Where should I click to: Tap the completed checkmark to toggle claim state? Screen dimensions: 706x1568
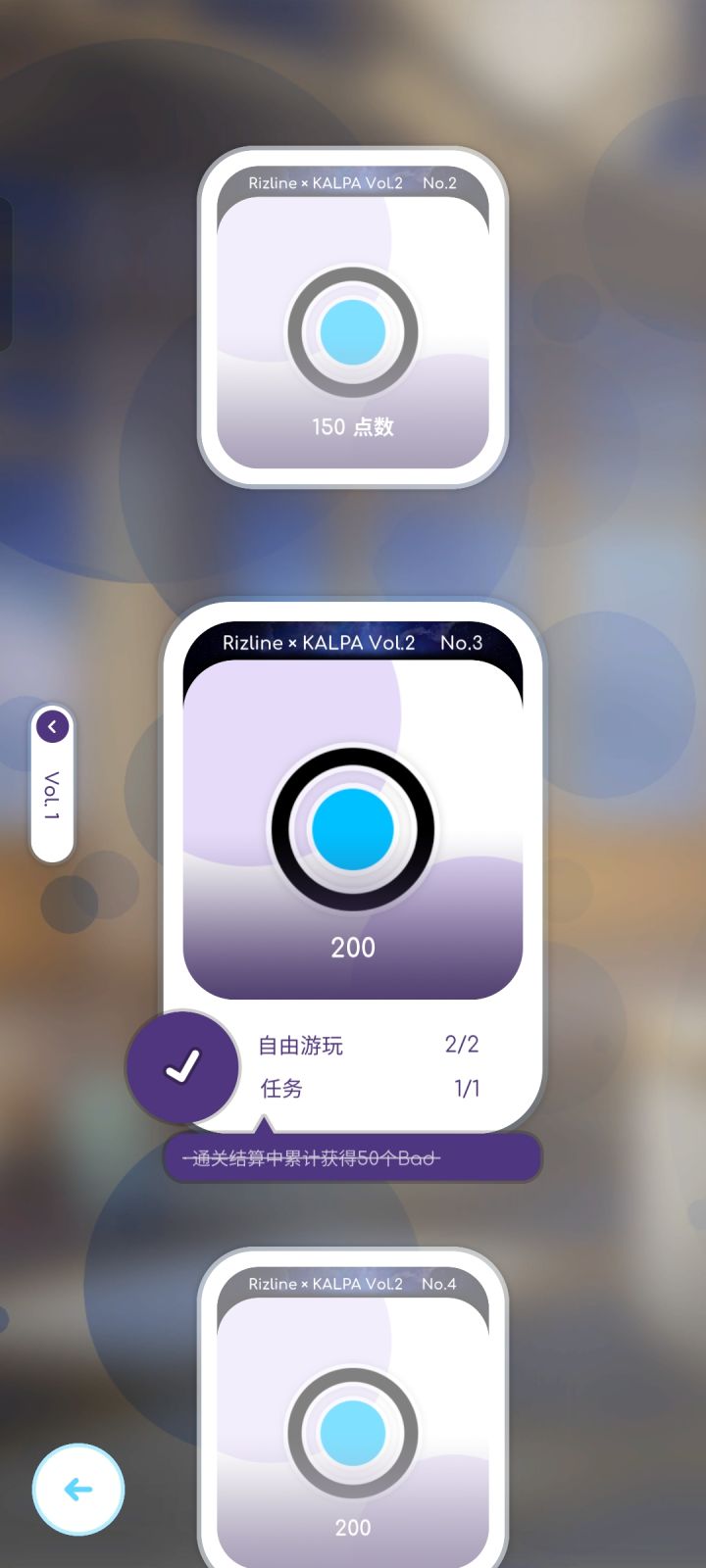click(x=182, y=1066)
